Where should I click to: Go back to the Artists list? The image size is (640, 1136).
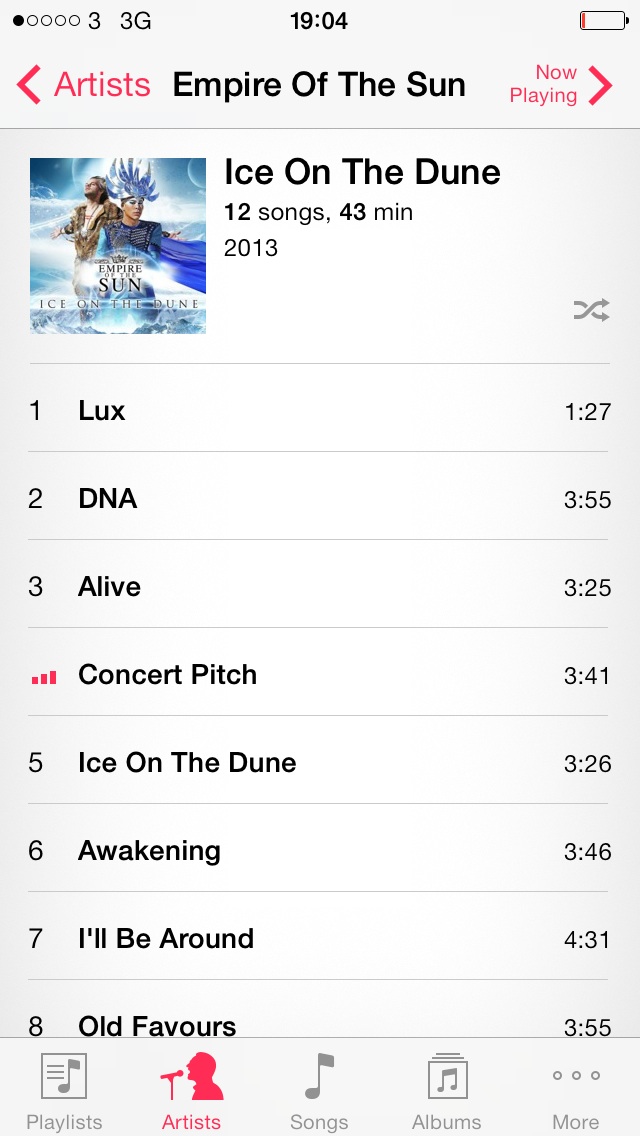tap(83, 85)
